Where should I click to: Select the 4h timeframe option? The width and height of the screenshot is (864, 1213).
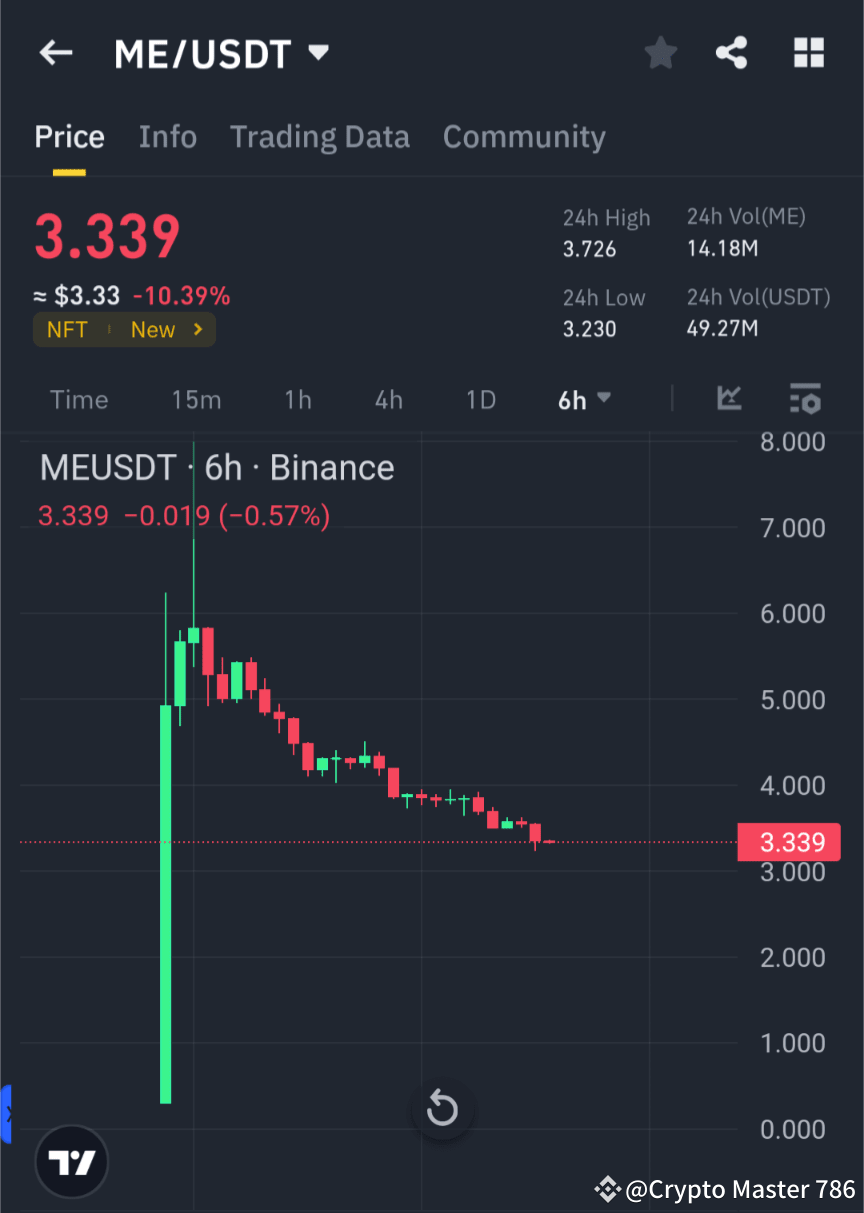pyautogui.click(x=388, y=399)
